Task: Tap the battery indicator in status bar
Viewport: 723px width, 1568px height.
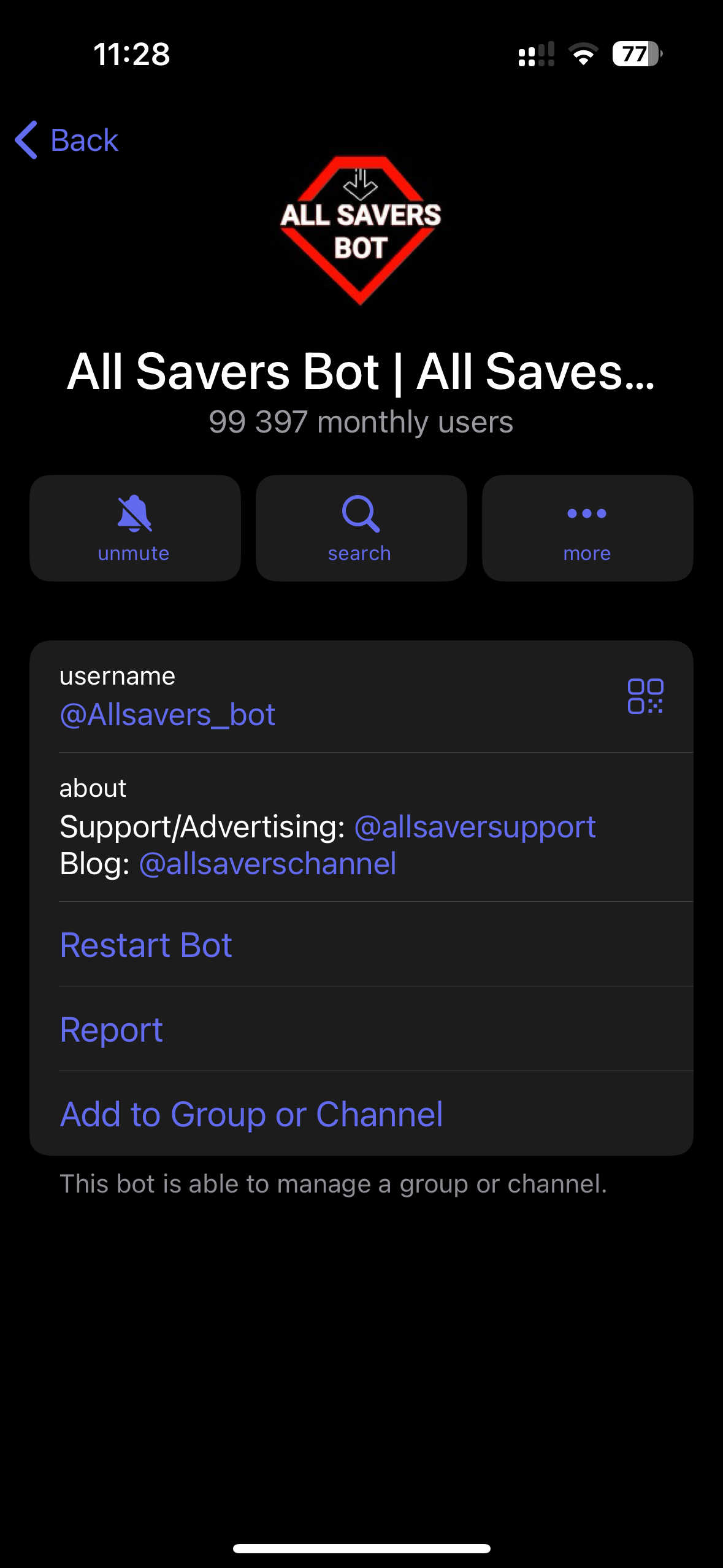Action: pos(636,55)
